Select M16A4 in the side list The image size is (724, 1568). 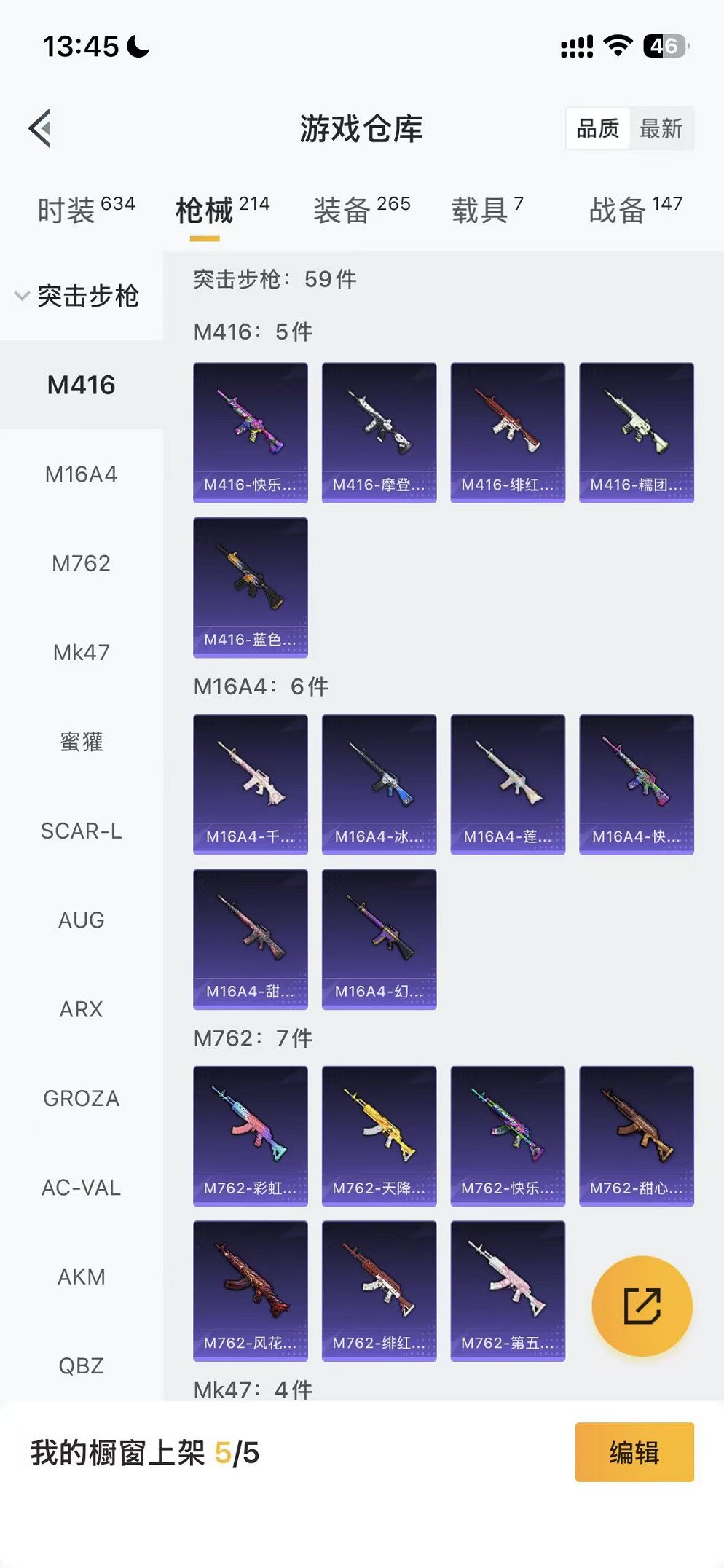[81, 474]
